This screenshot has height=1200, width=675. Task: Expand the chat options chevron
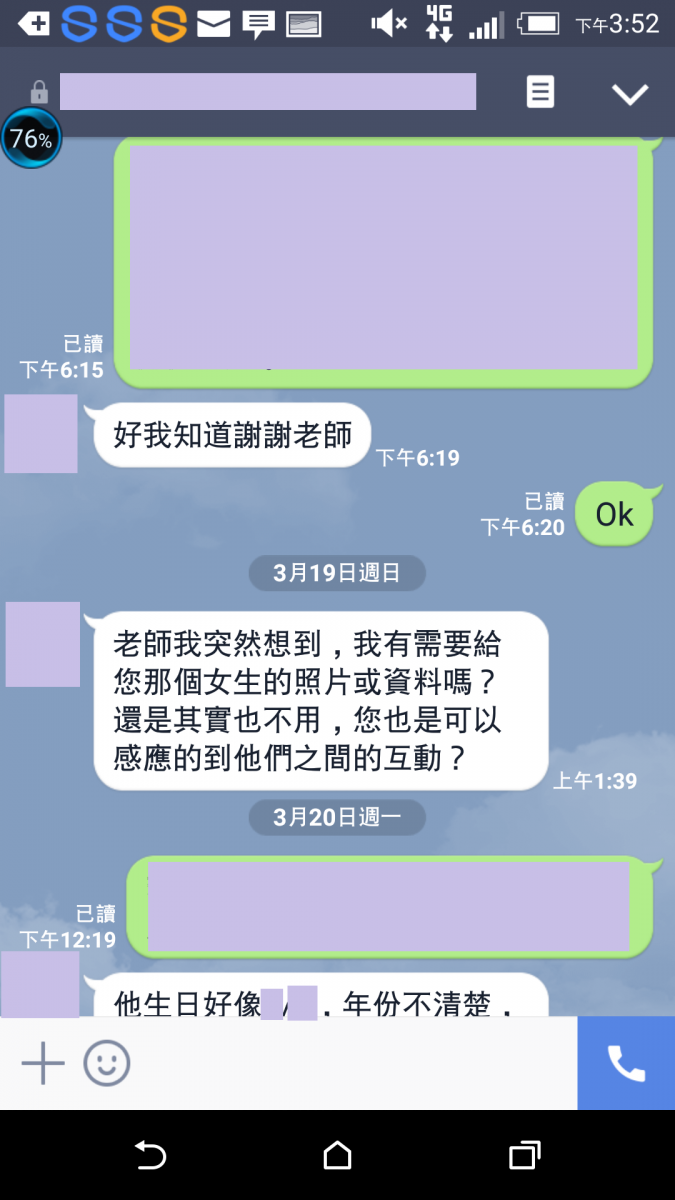point(630,94)
